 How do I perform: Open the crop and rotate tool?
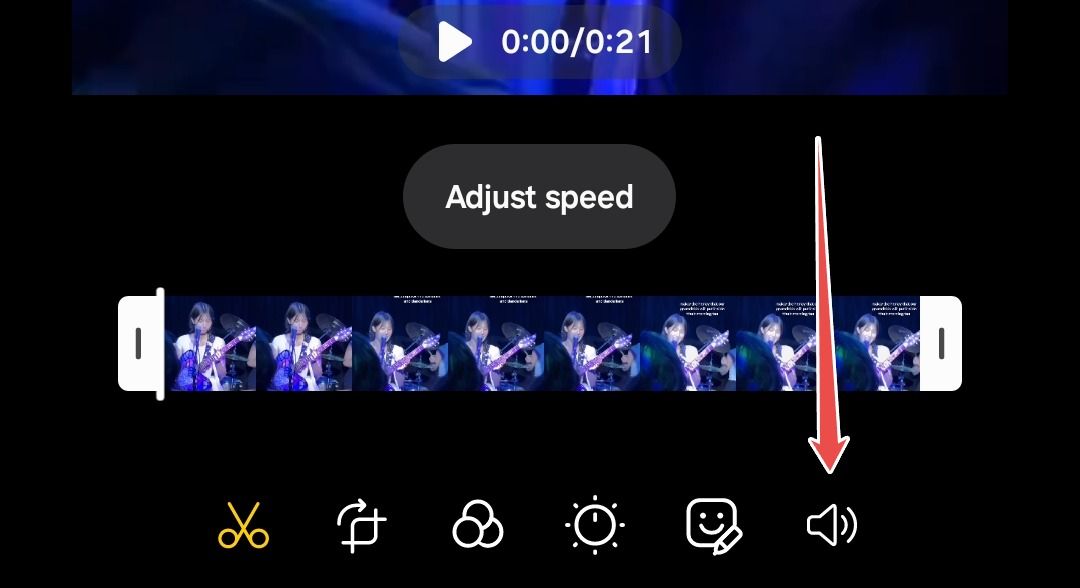(x=361, y=525)
